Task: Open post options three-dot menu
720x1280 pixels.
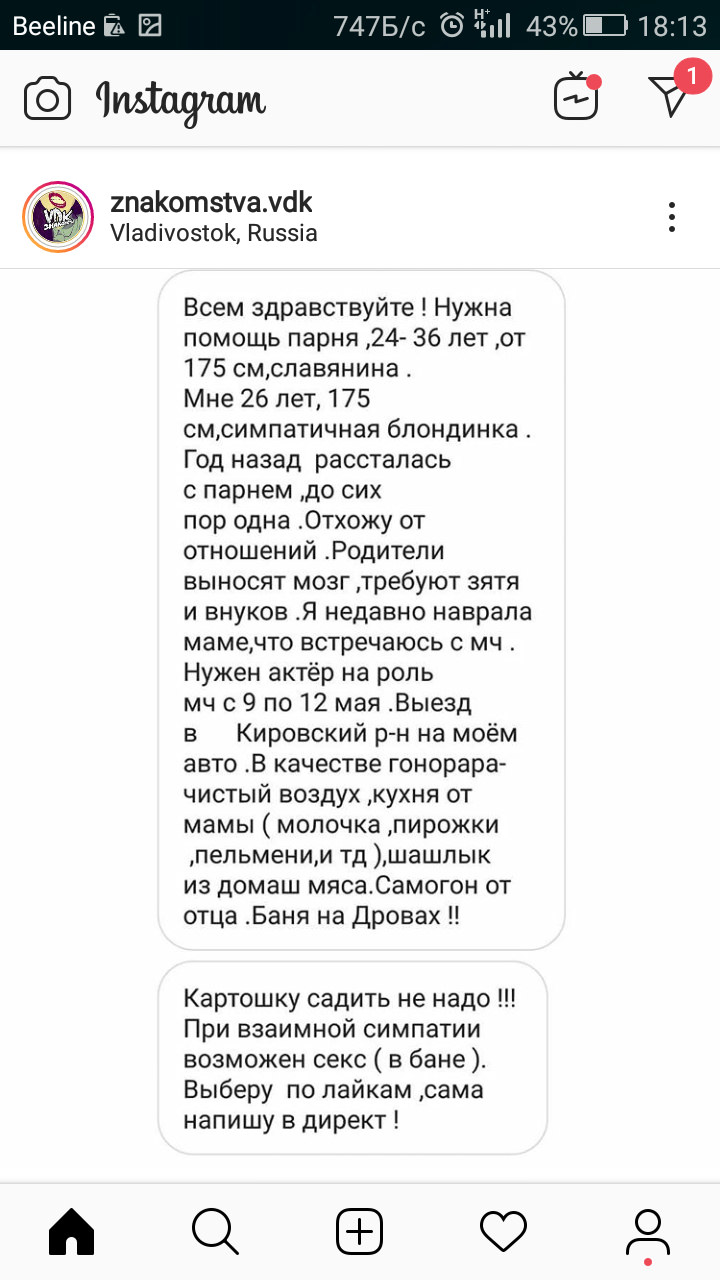Action: click(x=672, y=217)
